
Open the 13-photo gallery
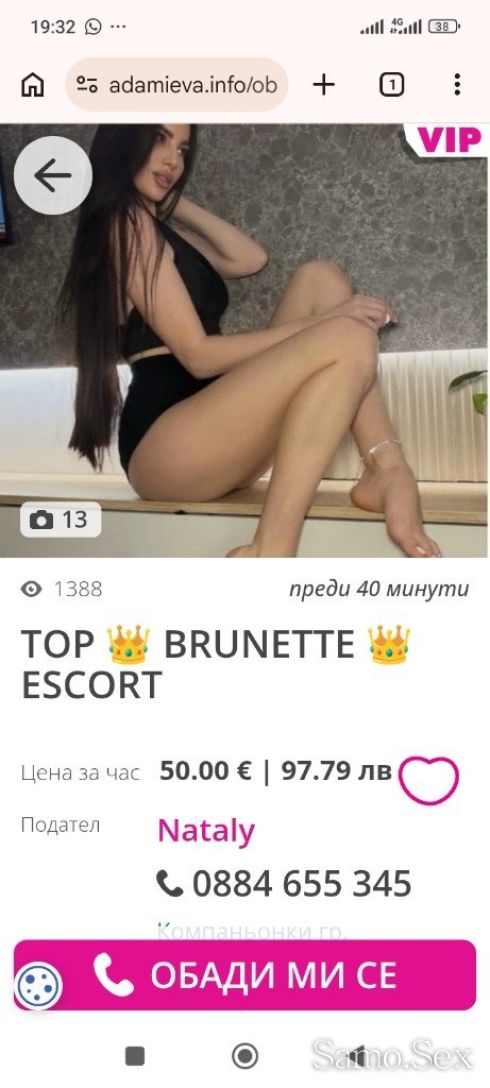pyautogui.click(x=60, y=520)
